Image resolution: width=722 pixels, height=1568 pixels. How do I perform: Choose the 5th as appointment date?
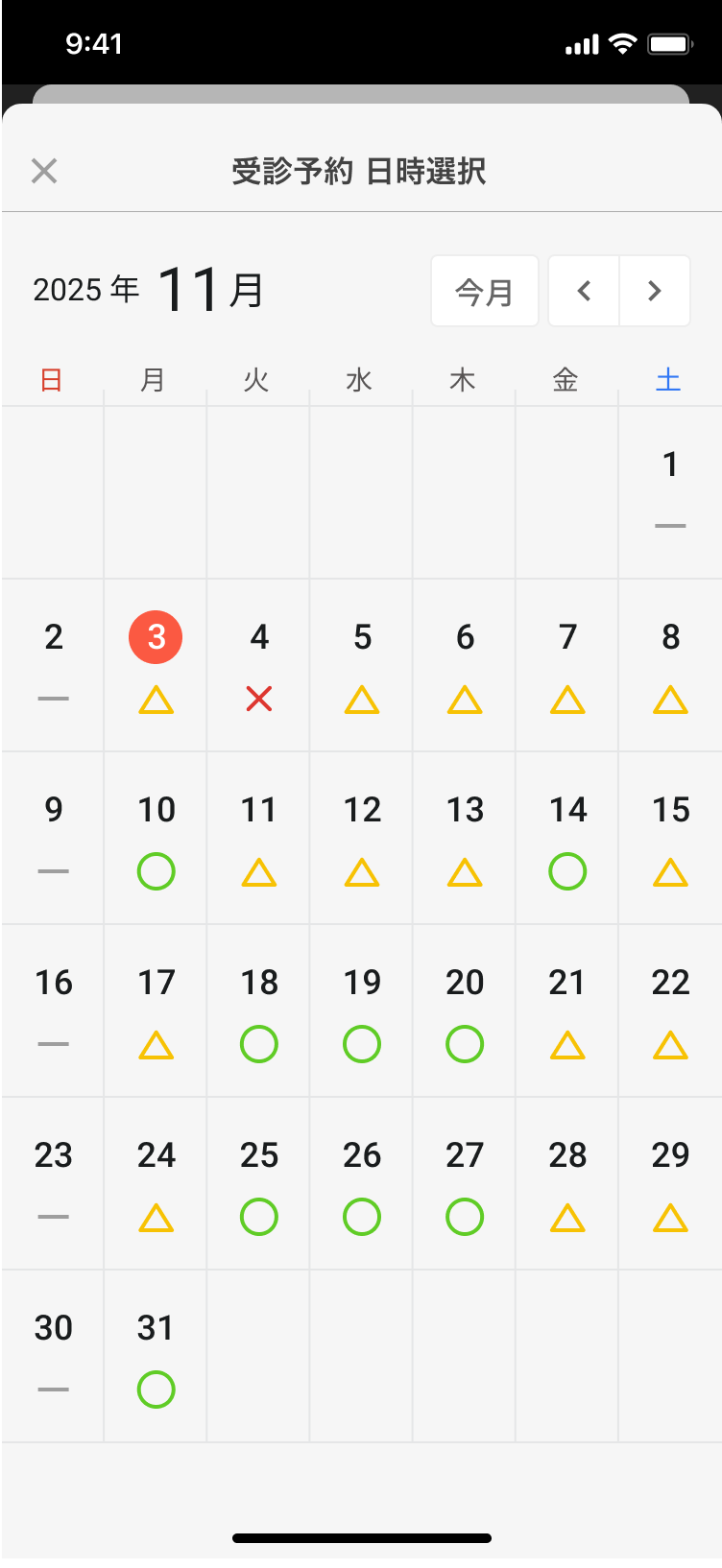pos(362,664)
